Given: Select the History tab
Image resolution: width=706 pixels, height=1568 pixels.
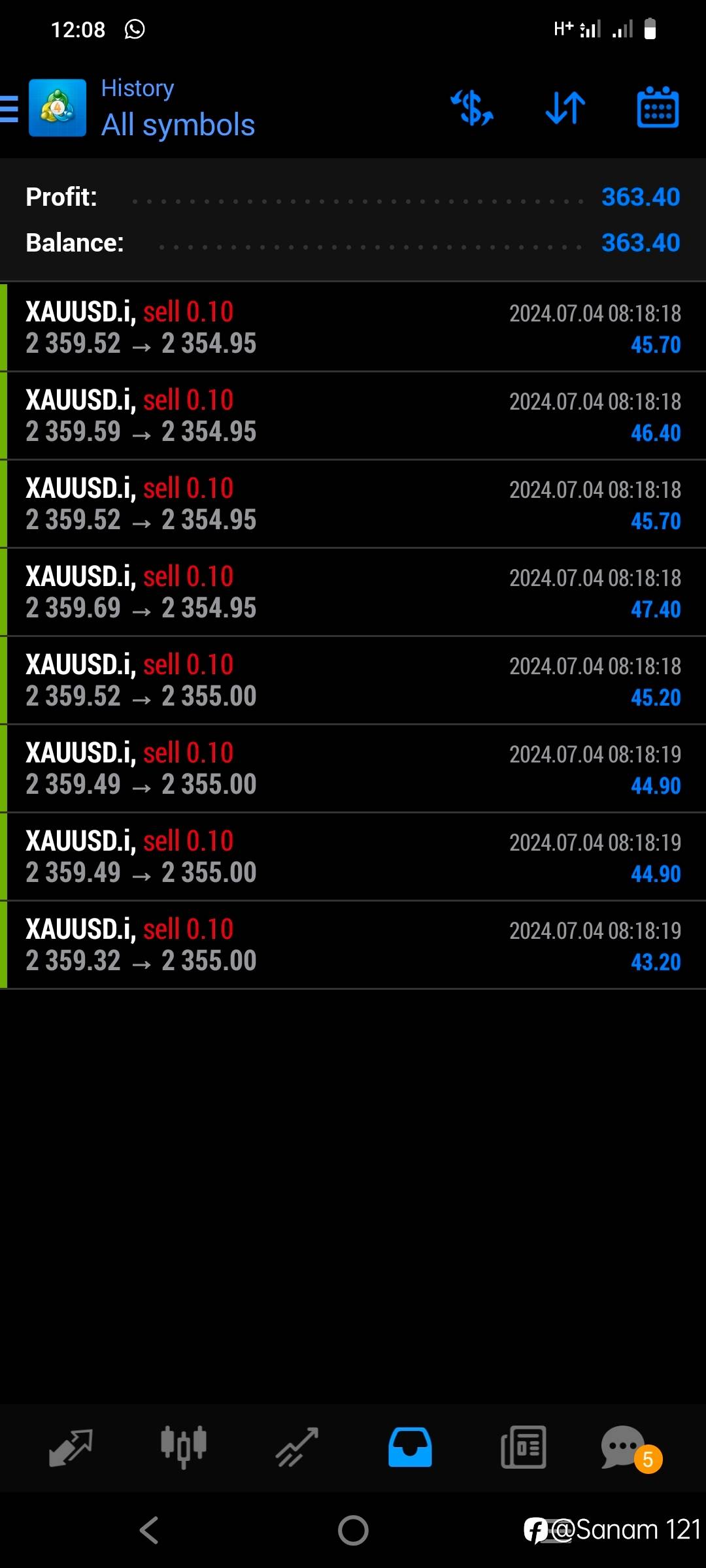Looking at the screenshot, I should (x=410, y=1448).
